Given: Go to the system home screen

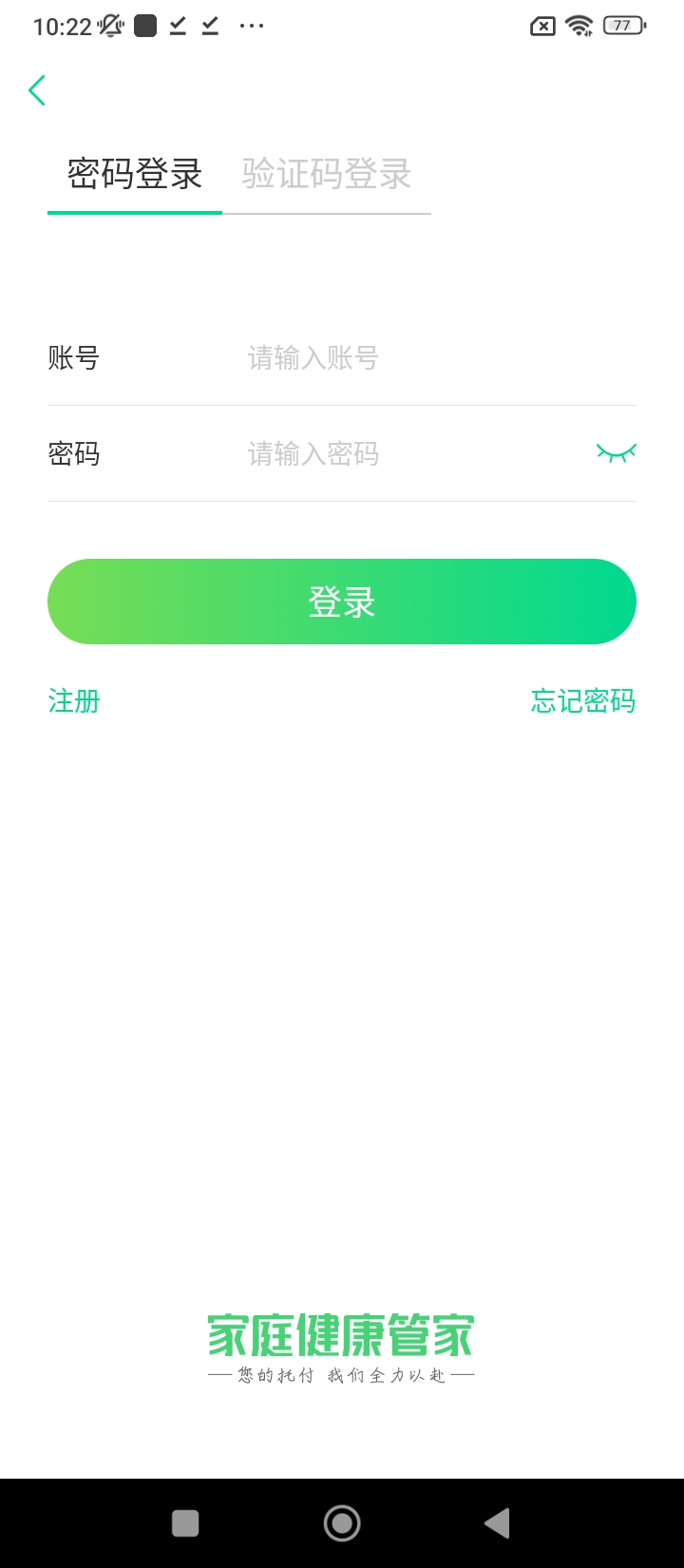Looking at the screenshot, I should [342, 1523].
